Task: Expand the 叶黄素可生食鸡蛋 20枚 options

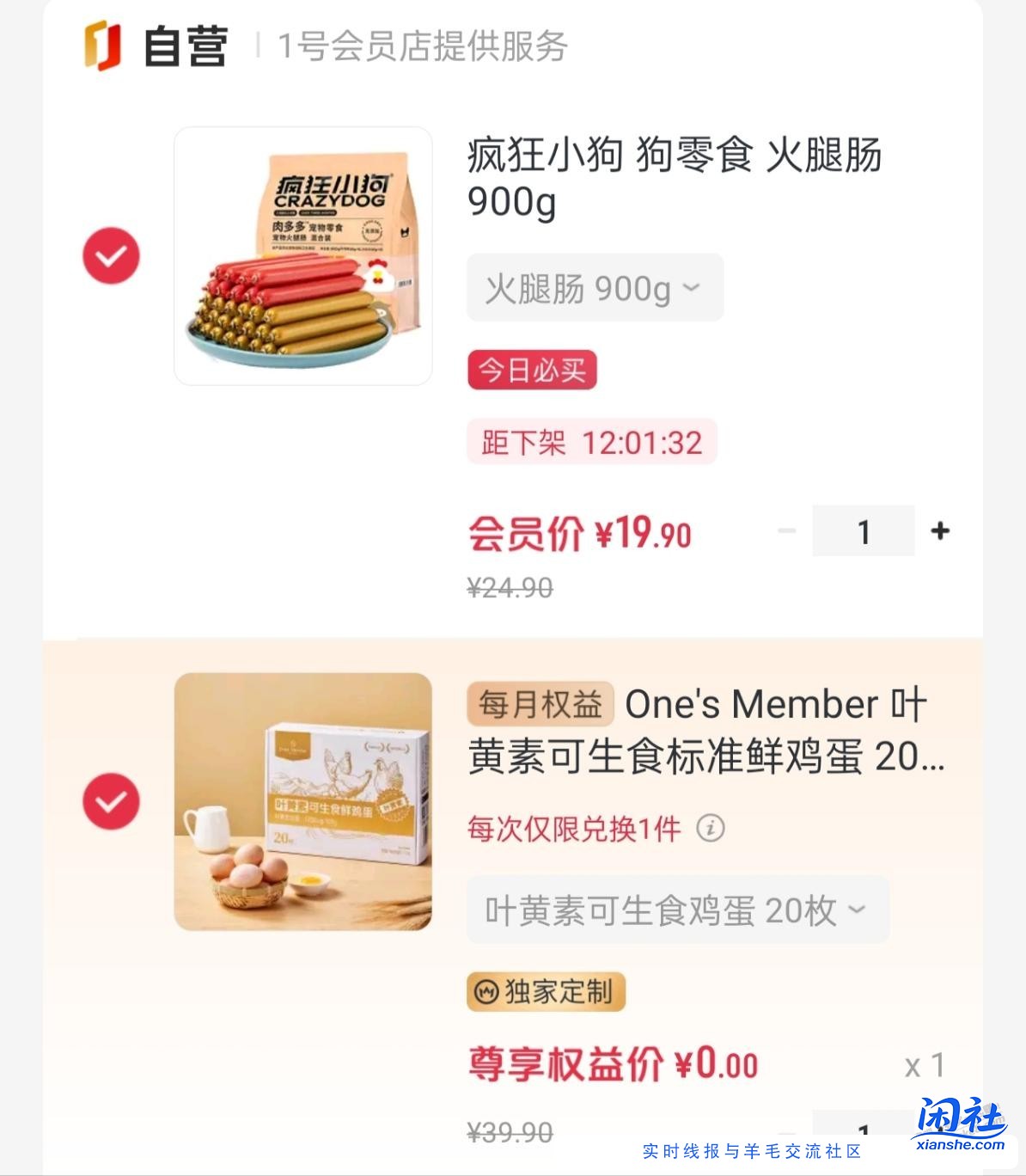Action: (x=677, y=910)
